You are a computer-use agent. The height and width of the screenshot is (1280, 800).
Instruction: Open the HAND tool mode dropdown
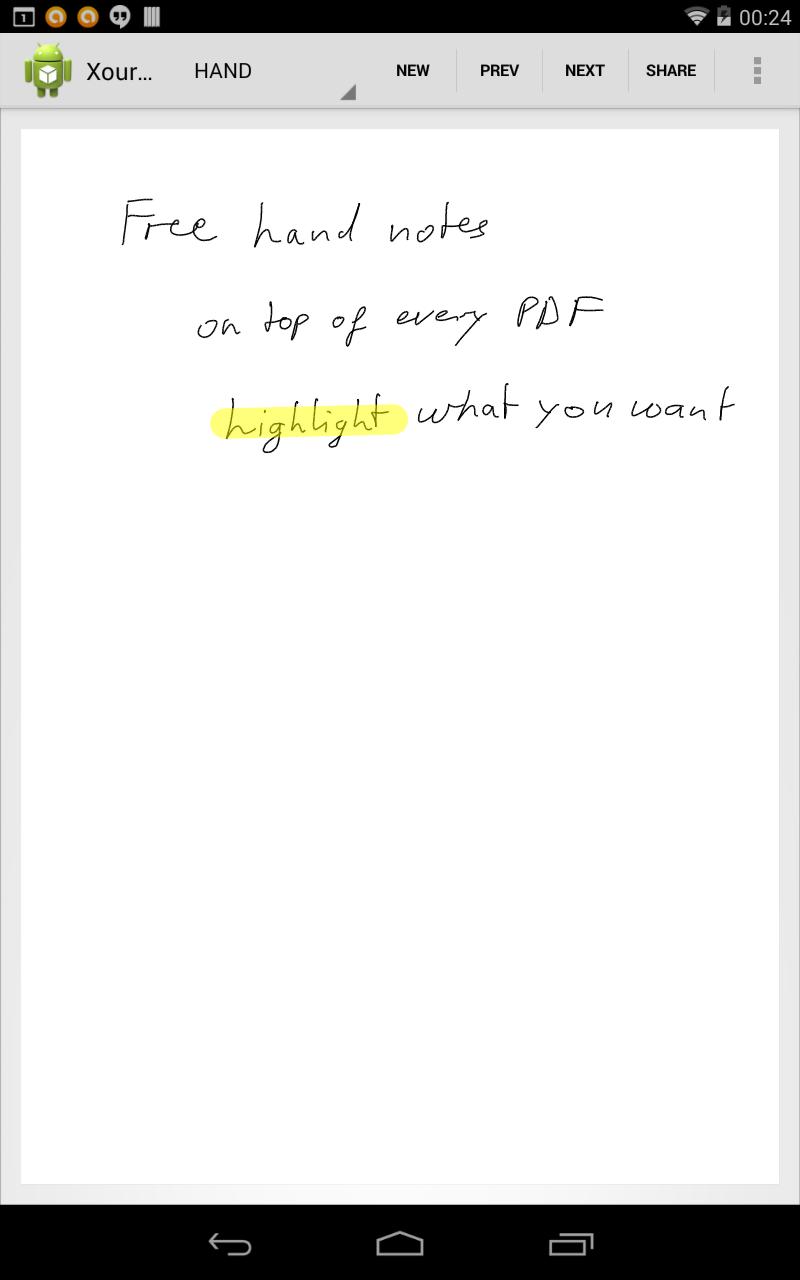pyautogui.click(x=270, y=71)
